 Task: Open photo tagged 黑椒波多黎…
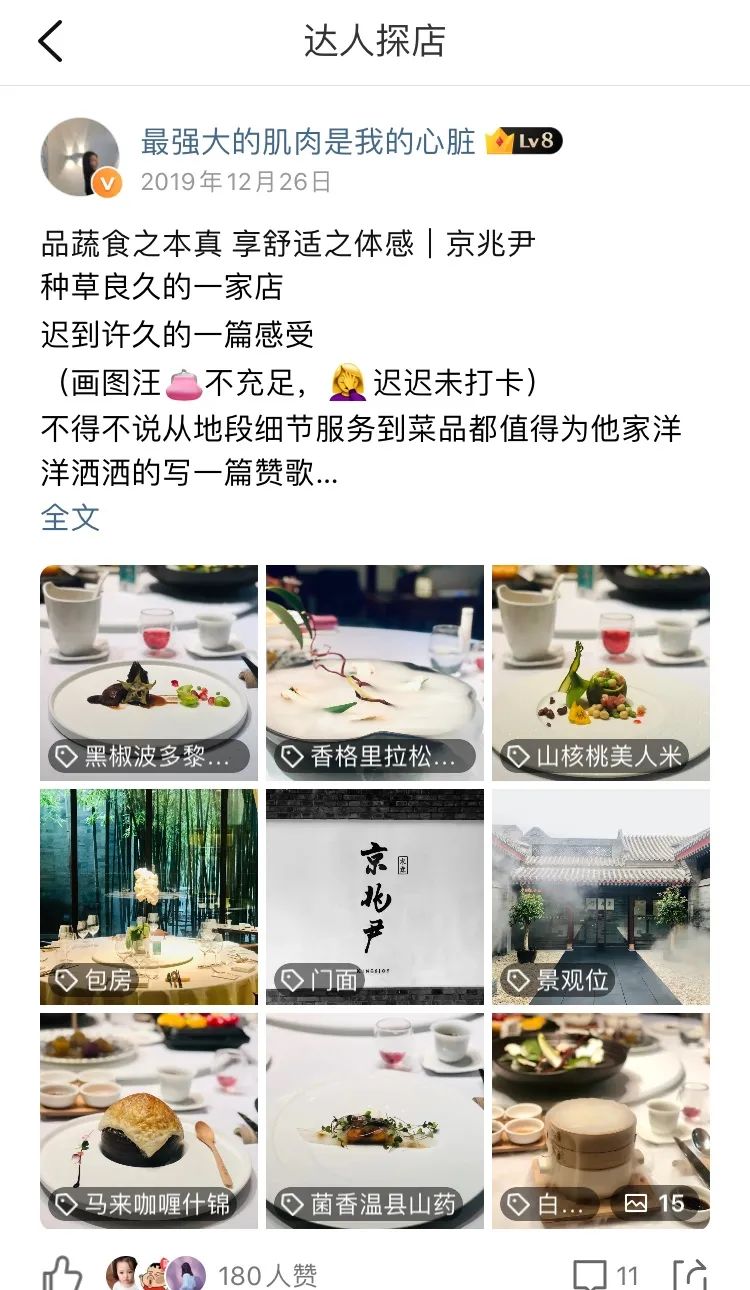149,673
